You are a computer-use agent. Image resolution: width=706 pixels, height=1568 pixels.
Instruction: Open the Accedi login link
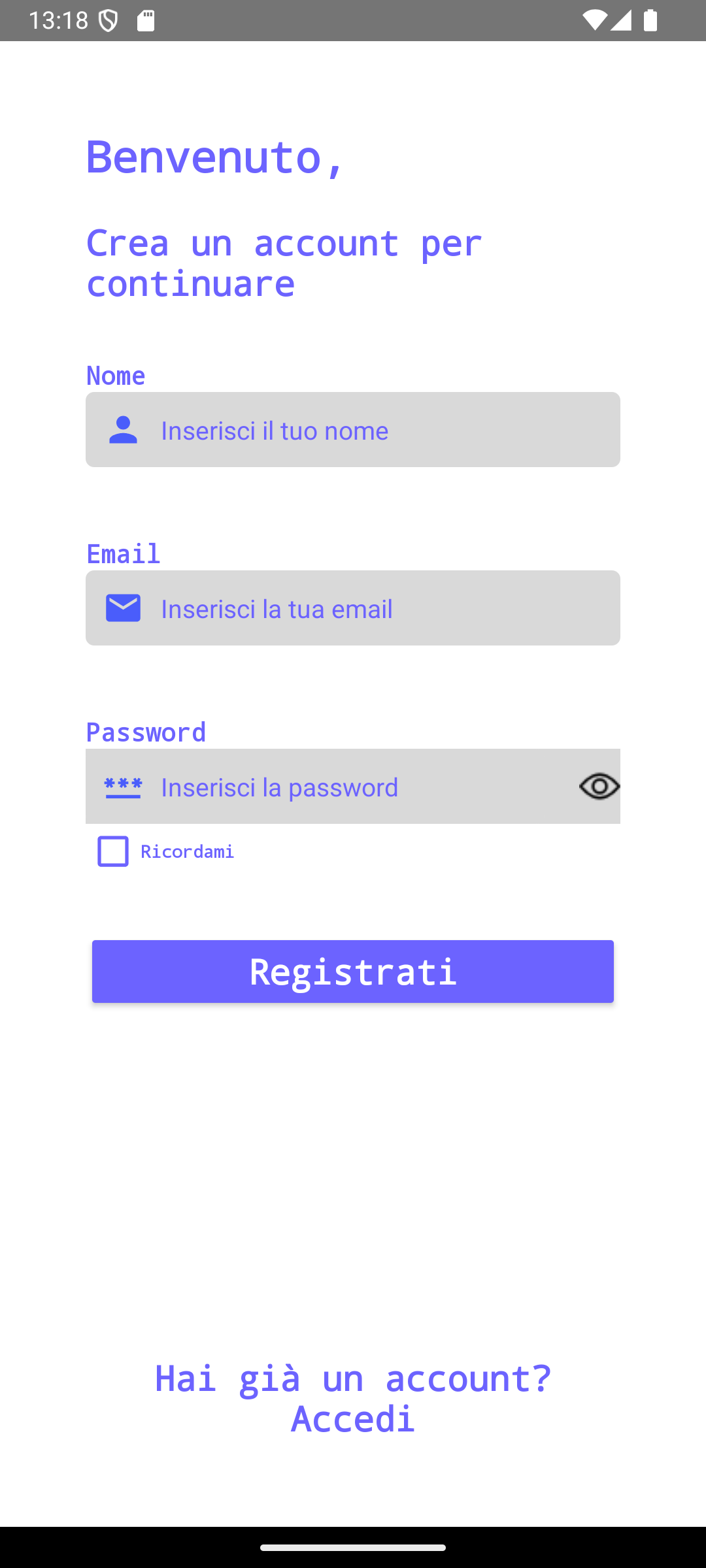click(x=353, y=1418)
